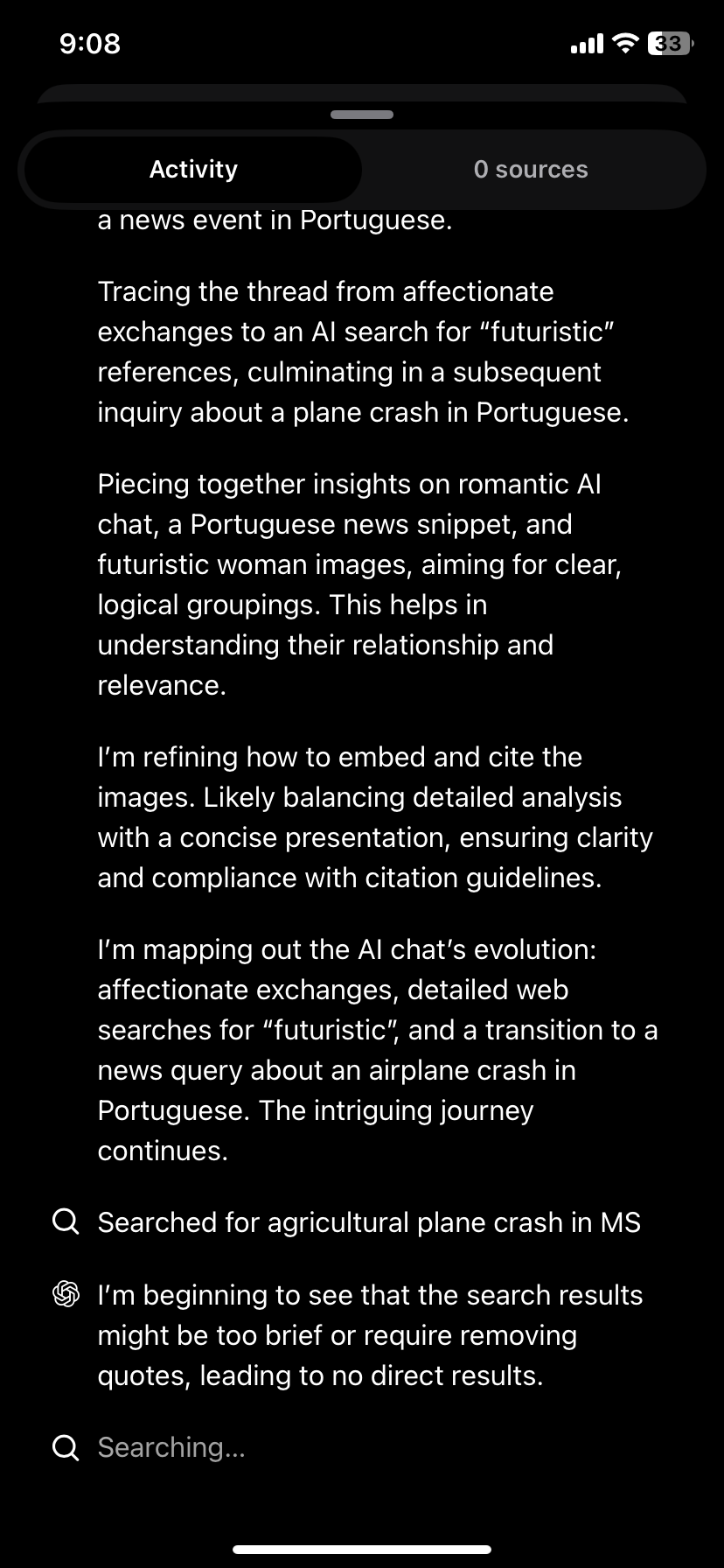724x1568 pixels.
Task: Tap the sheet grabber handle
Action: [x=362, y=115]
